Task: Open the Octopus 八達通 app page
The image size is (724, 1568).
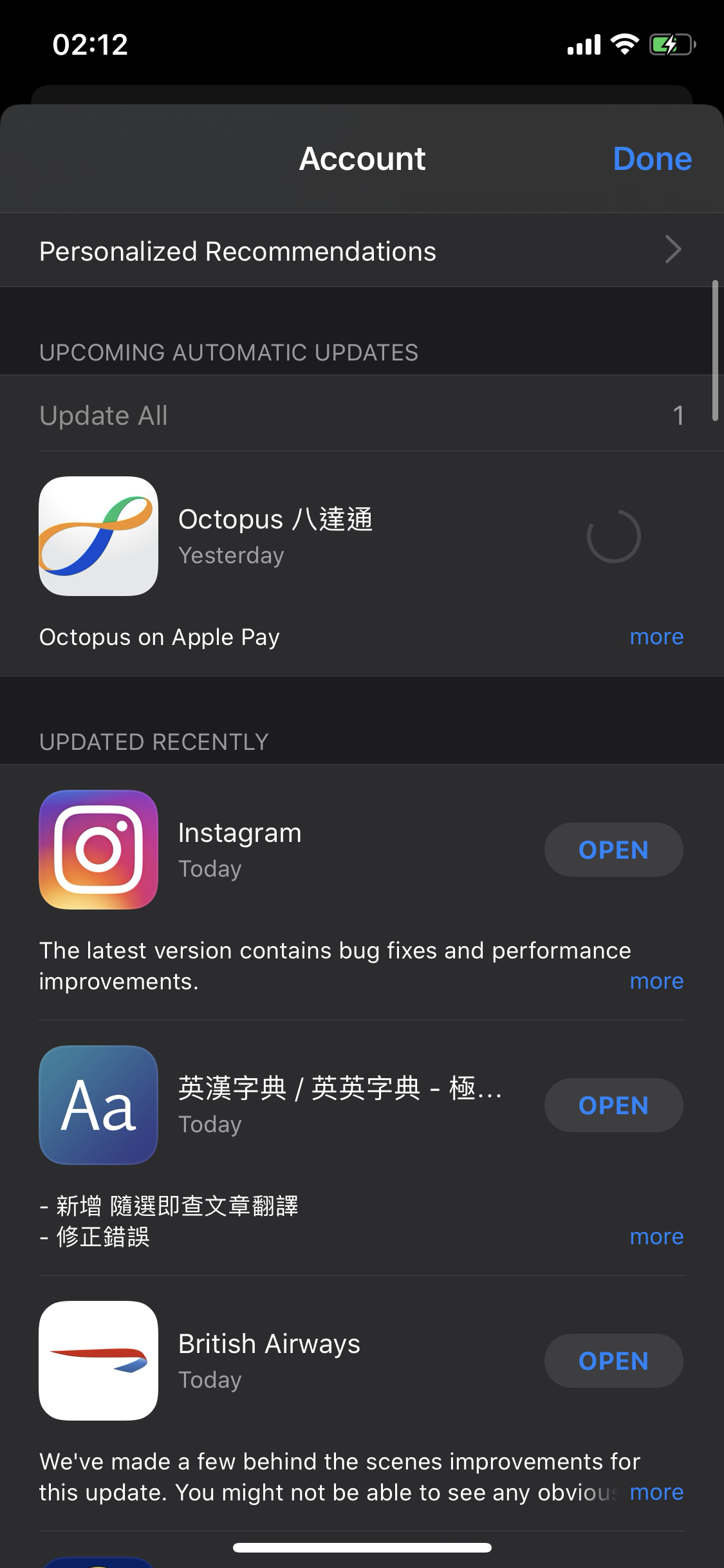Action: coord(98,536)
